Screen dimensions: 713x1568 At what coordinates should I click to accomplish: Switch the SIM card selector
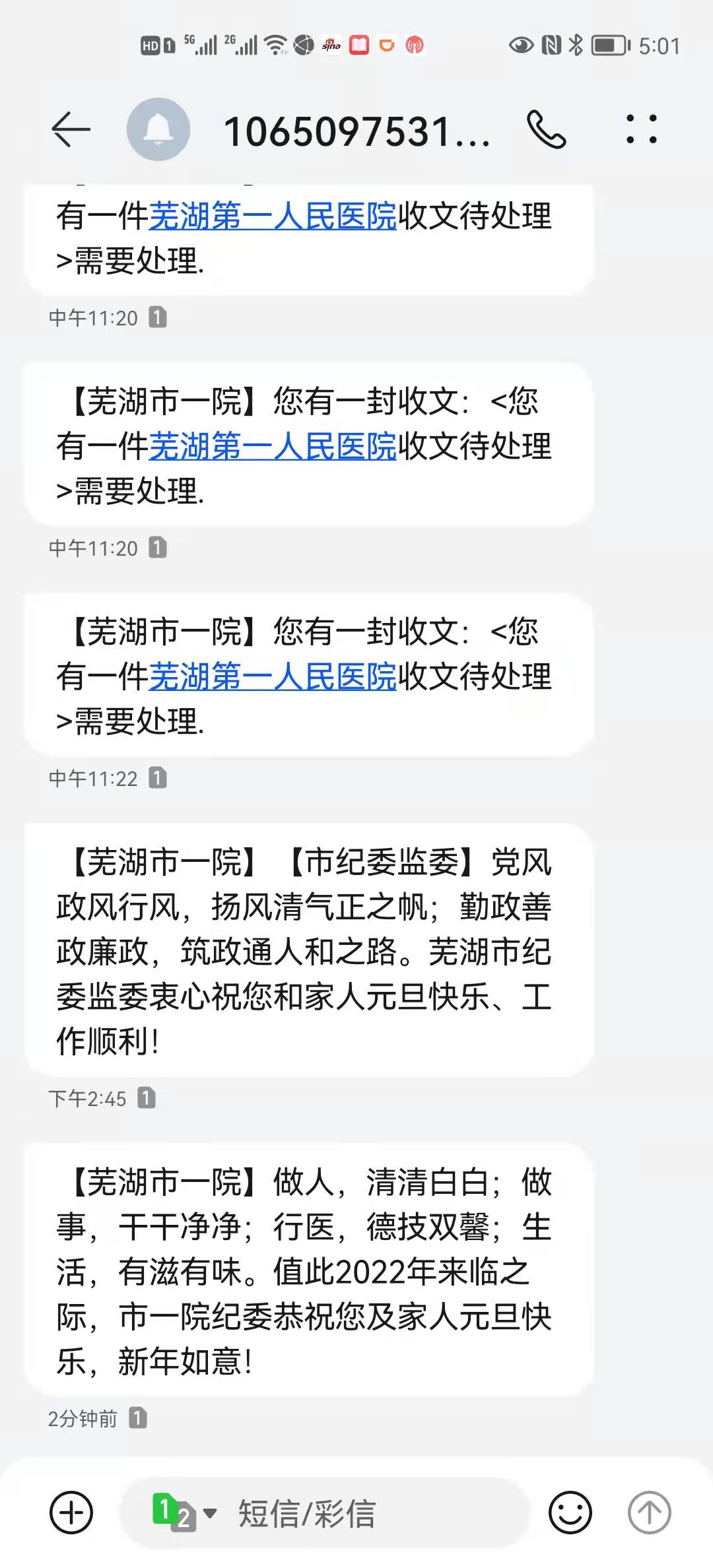[184, 1513]
